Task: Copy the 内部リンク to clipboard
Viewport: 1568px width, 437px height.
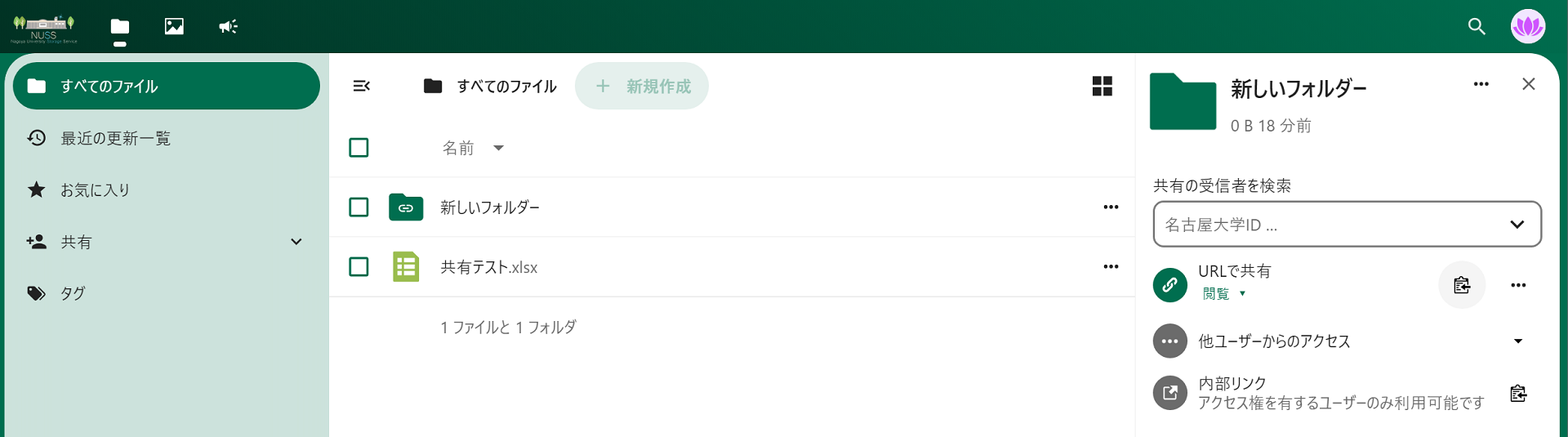Action: point(1517,394)
